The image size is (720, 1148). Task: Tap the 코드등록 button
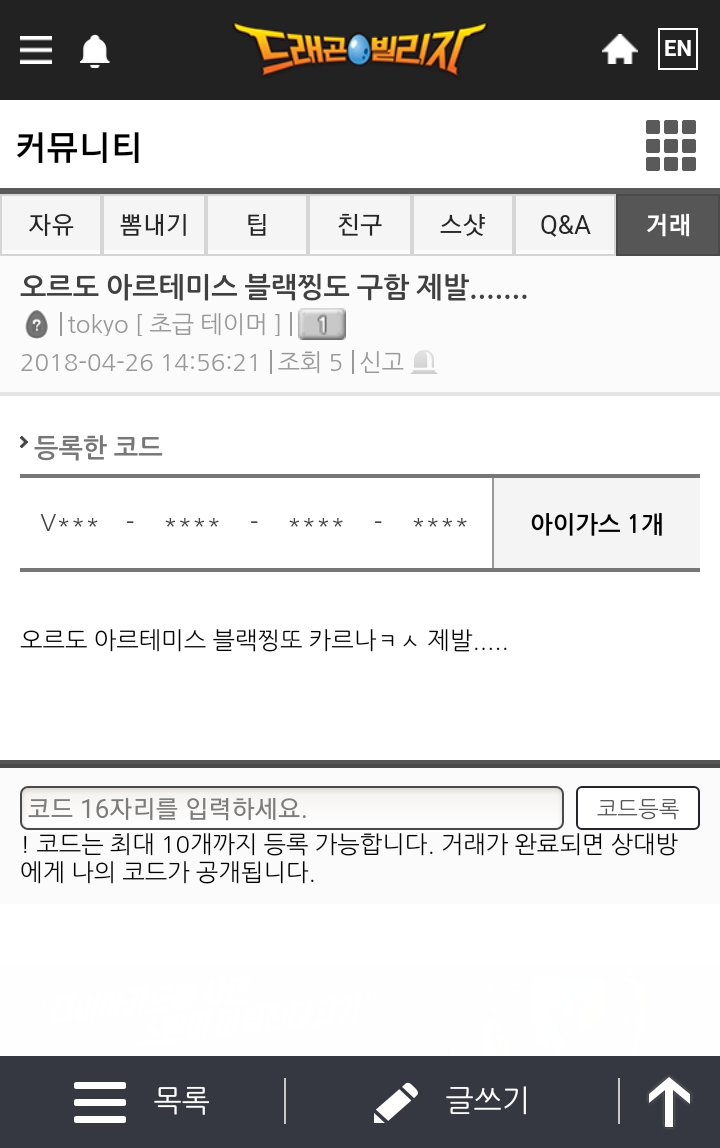click(637, 808)
